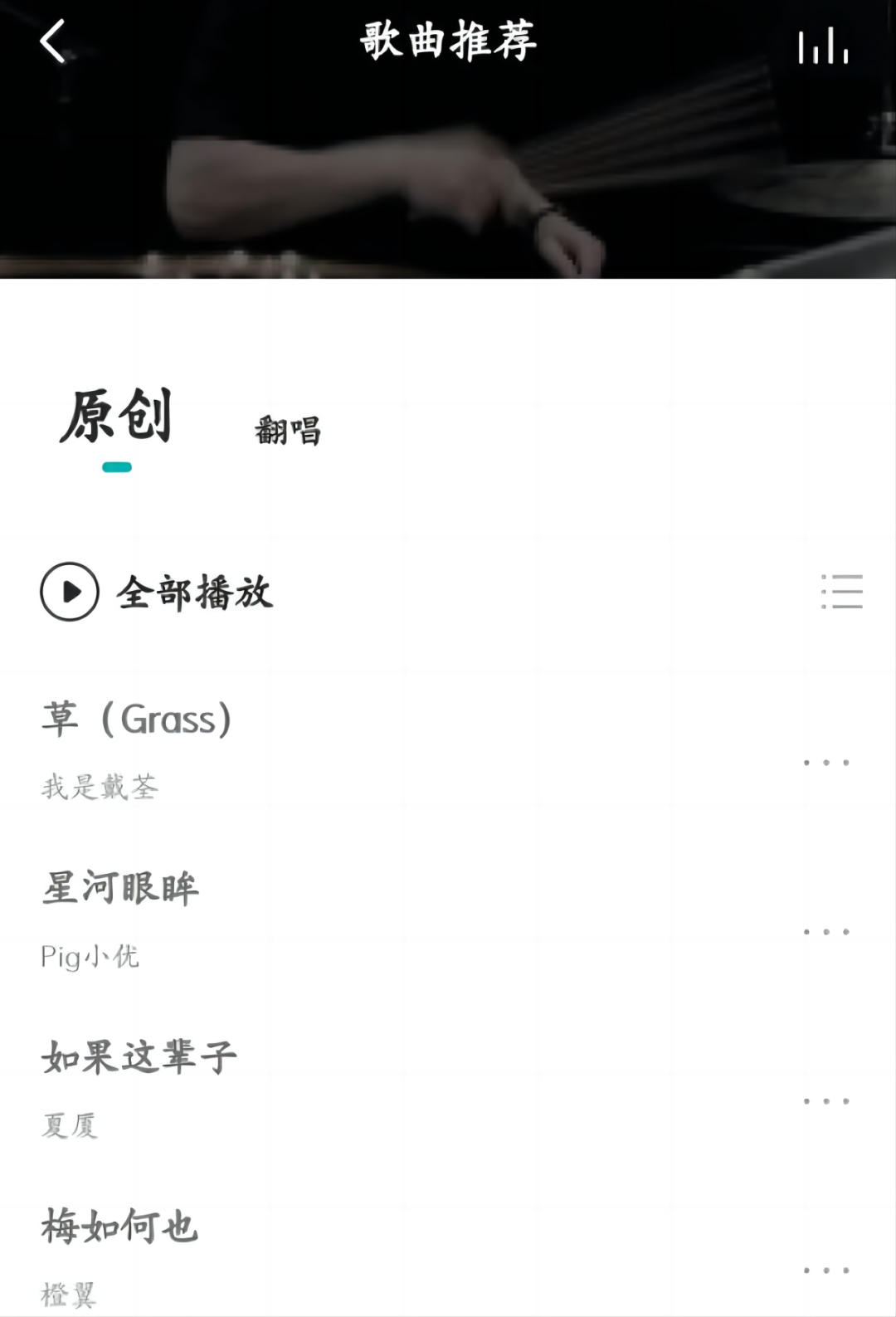Open more options for 草 (Grass)
This screenshot has width=896, height=1317.
coord(826,763)
